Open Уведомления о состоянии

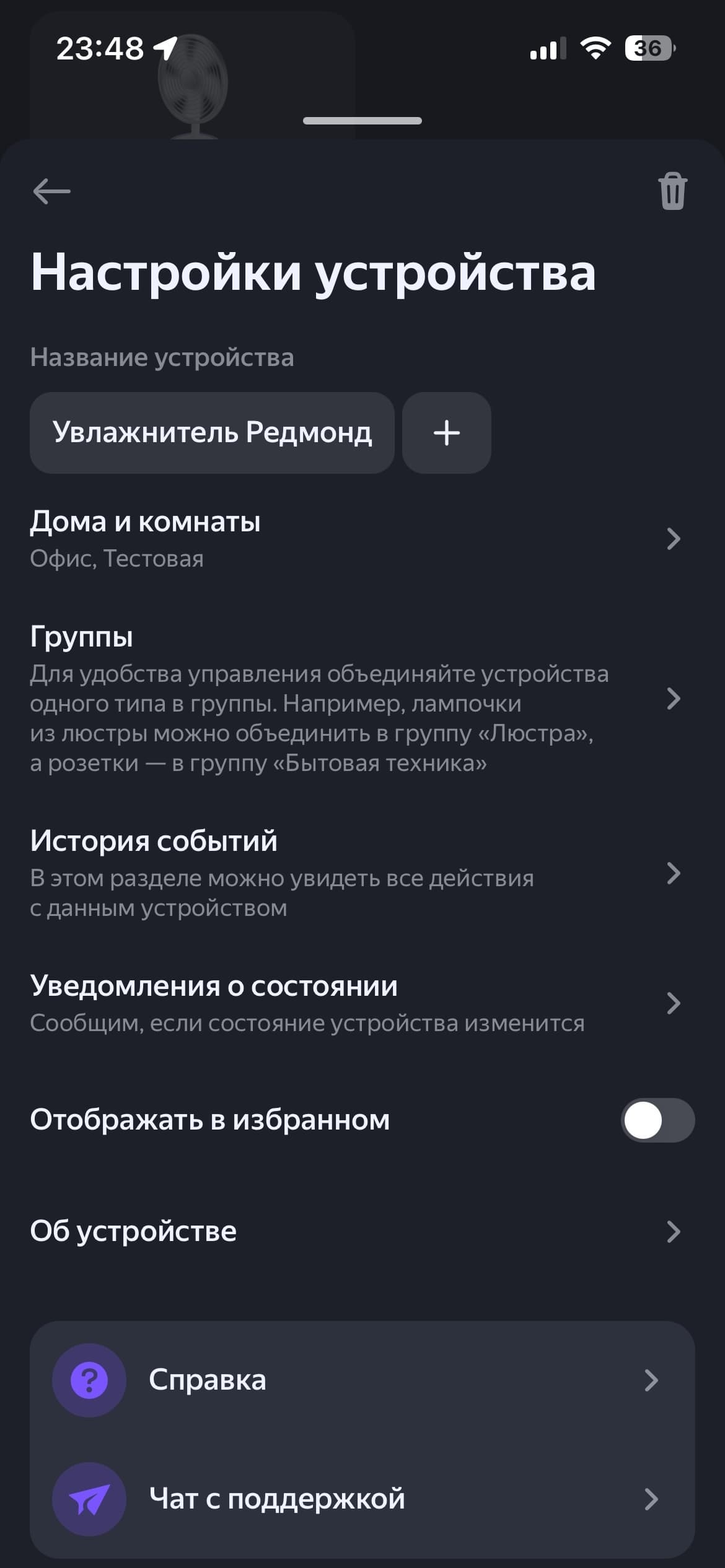tap(356, 1003)
